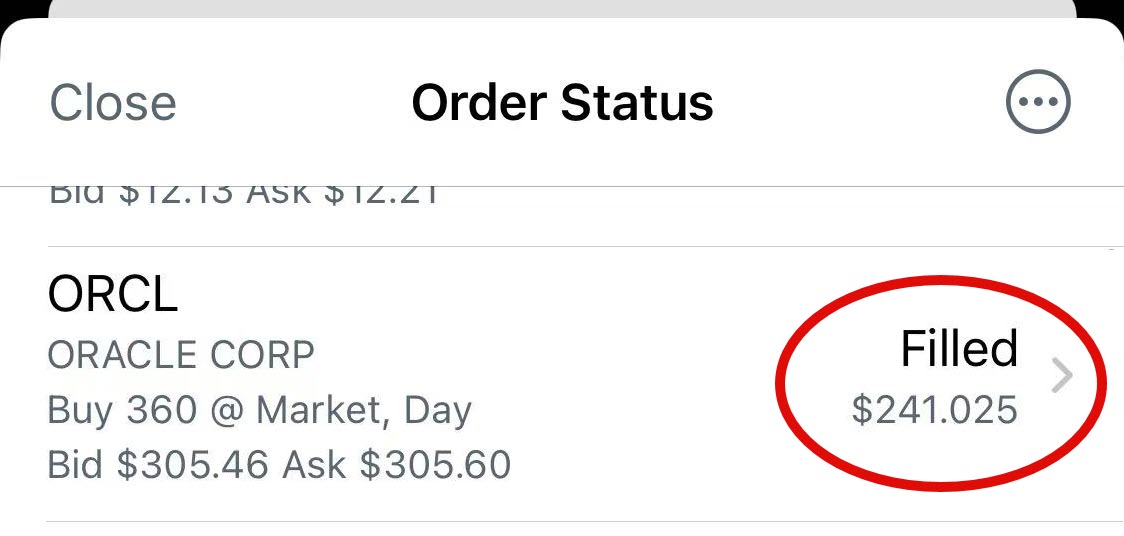Open the ORCL Oracle Corp filled order
The height and width of the screenshot is (536, 1124).
[x=560, y=380]
